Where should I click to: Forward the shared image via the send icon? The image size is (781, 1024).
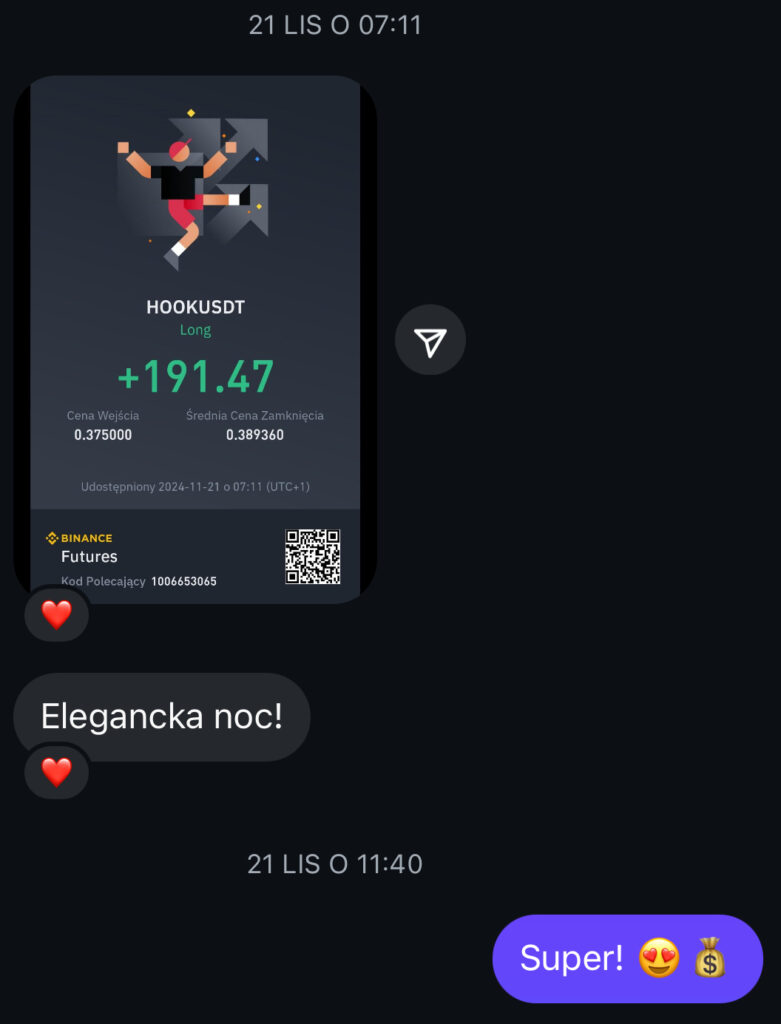[x=430, y=341]
